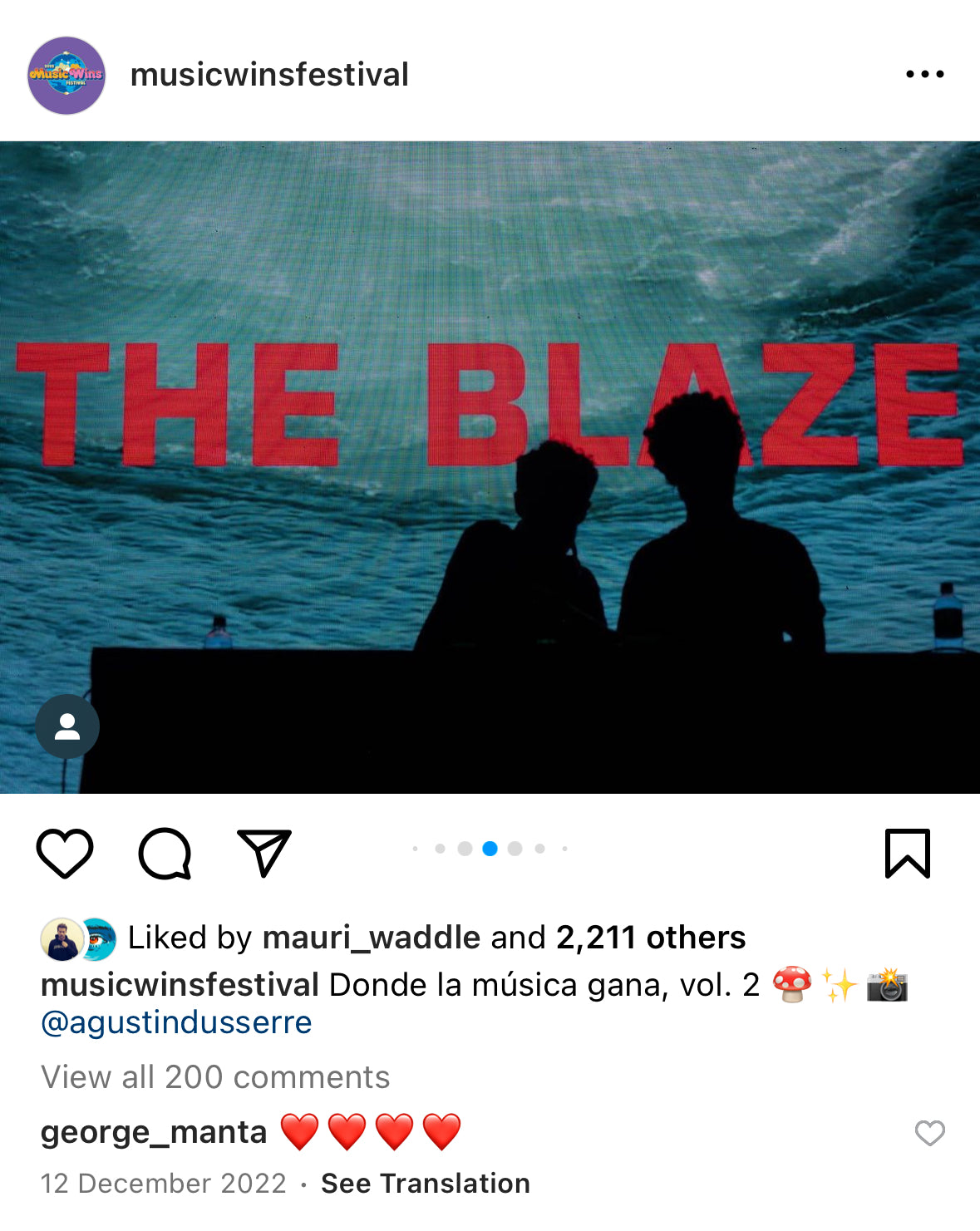Share the post with the paper plane icon

click(x=264, y=854)
